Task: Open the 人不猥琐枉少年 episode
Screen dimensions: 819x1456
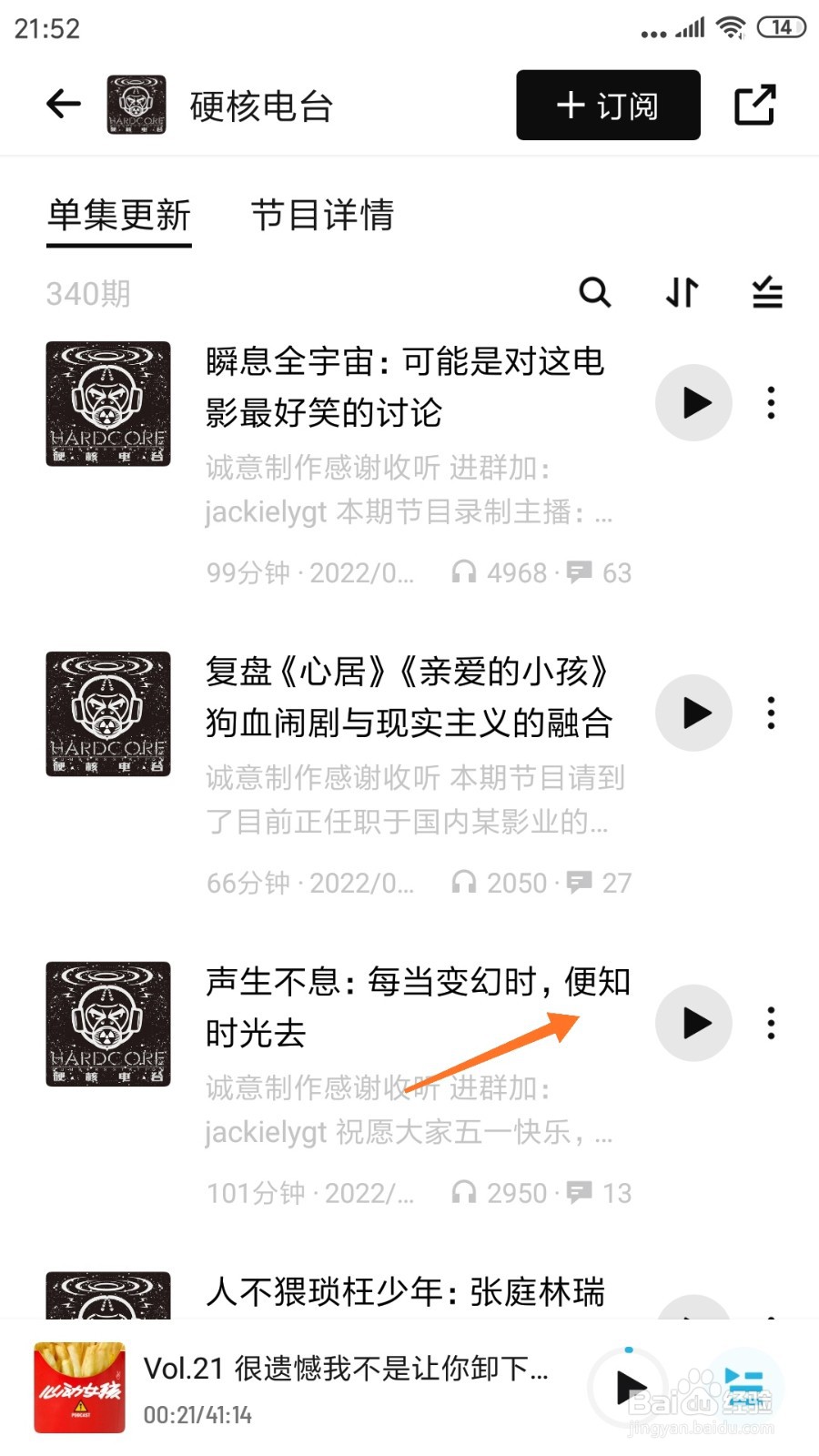Action: 405,1292
